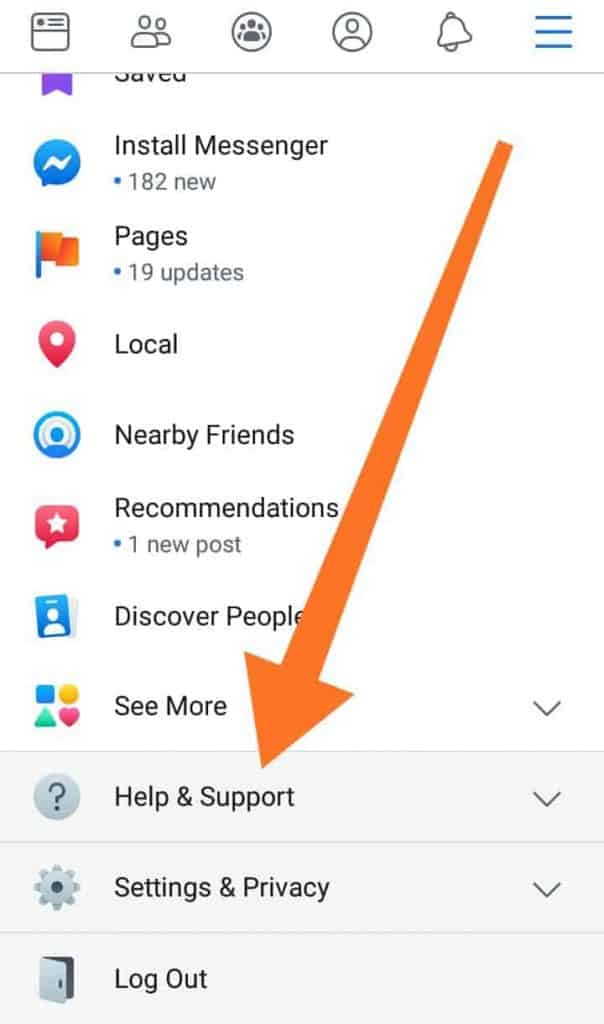604x1024 pixels.
Task: Expand See More
Action: [x=302, y=707]
